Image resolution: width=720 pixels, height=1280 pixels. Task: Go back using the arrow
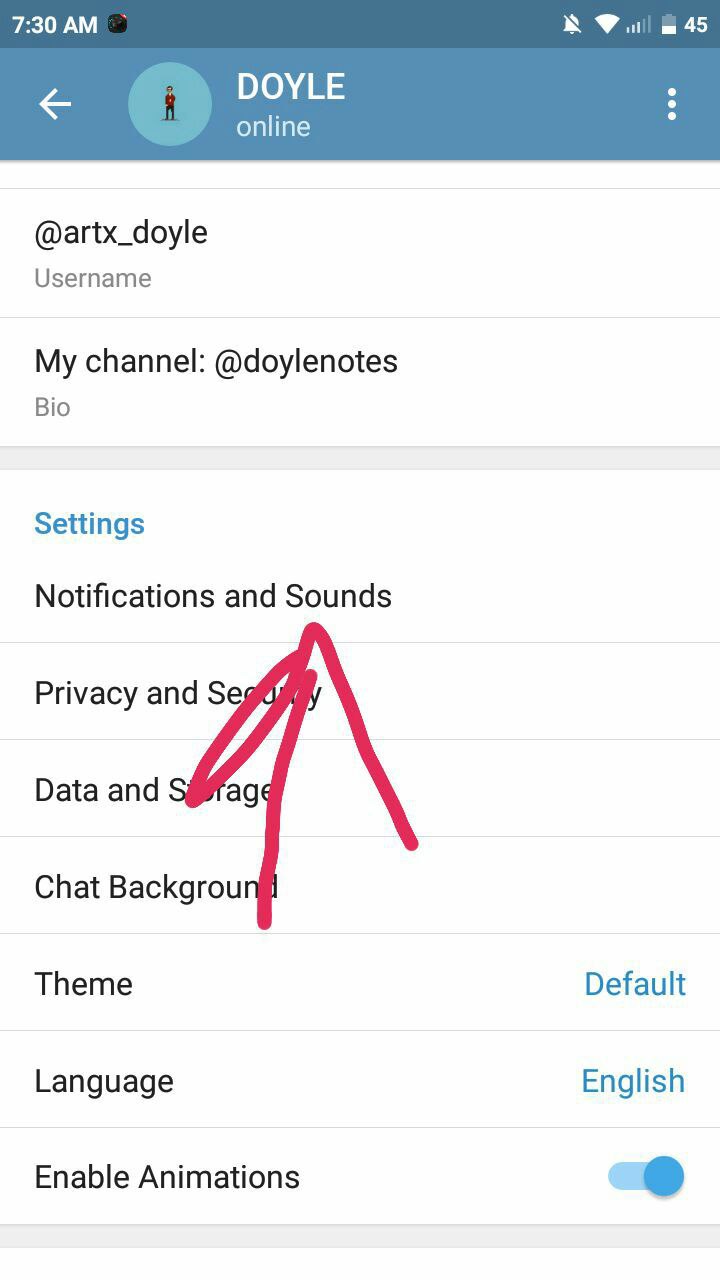tap(55, 104)
